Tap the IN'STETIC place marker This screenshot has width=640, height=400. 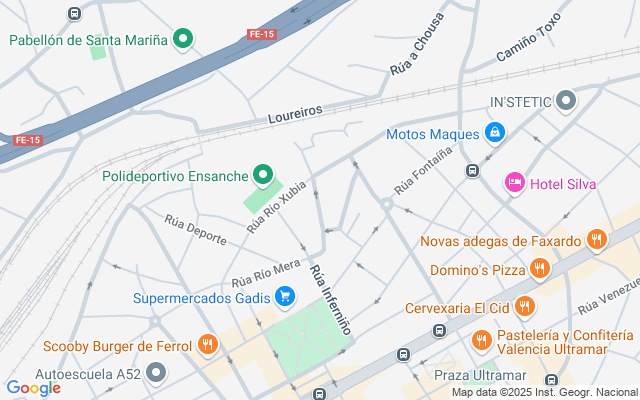point(566,102)
